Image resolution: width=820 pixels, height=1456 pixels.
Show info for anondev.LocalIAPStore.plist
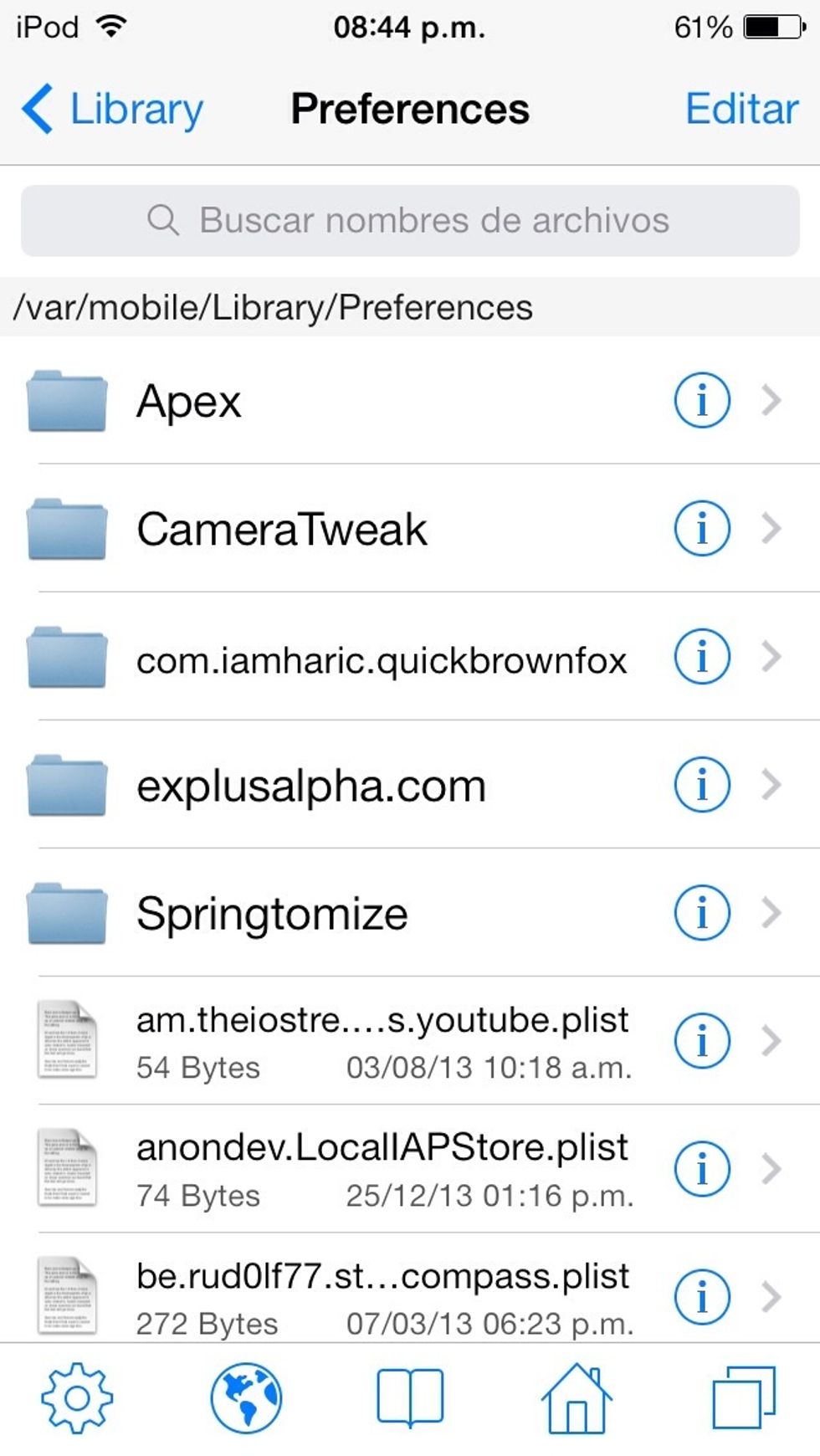[701, 1169]
